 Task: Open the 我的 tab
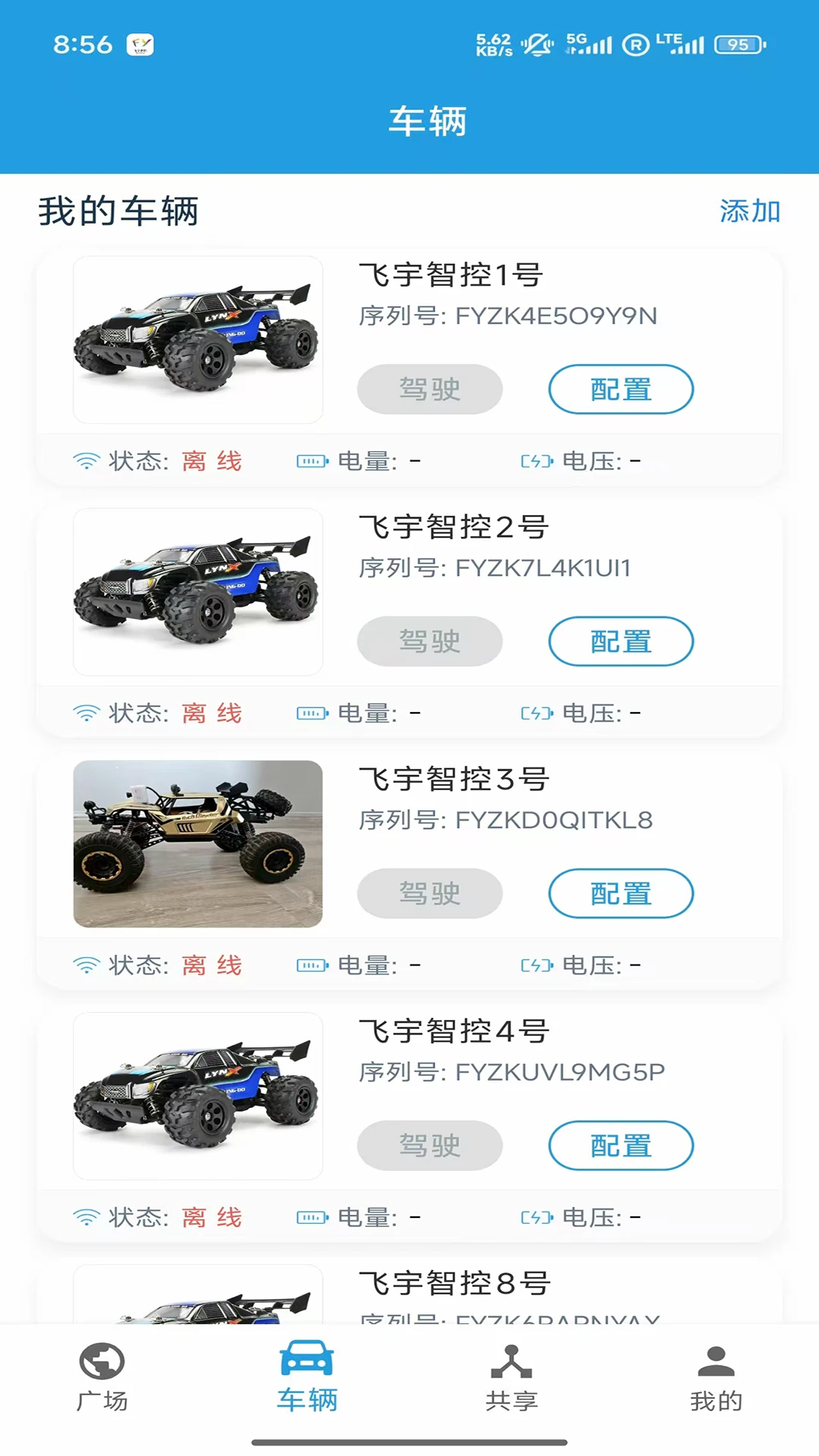pos(716,1378)
